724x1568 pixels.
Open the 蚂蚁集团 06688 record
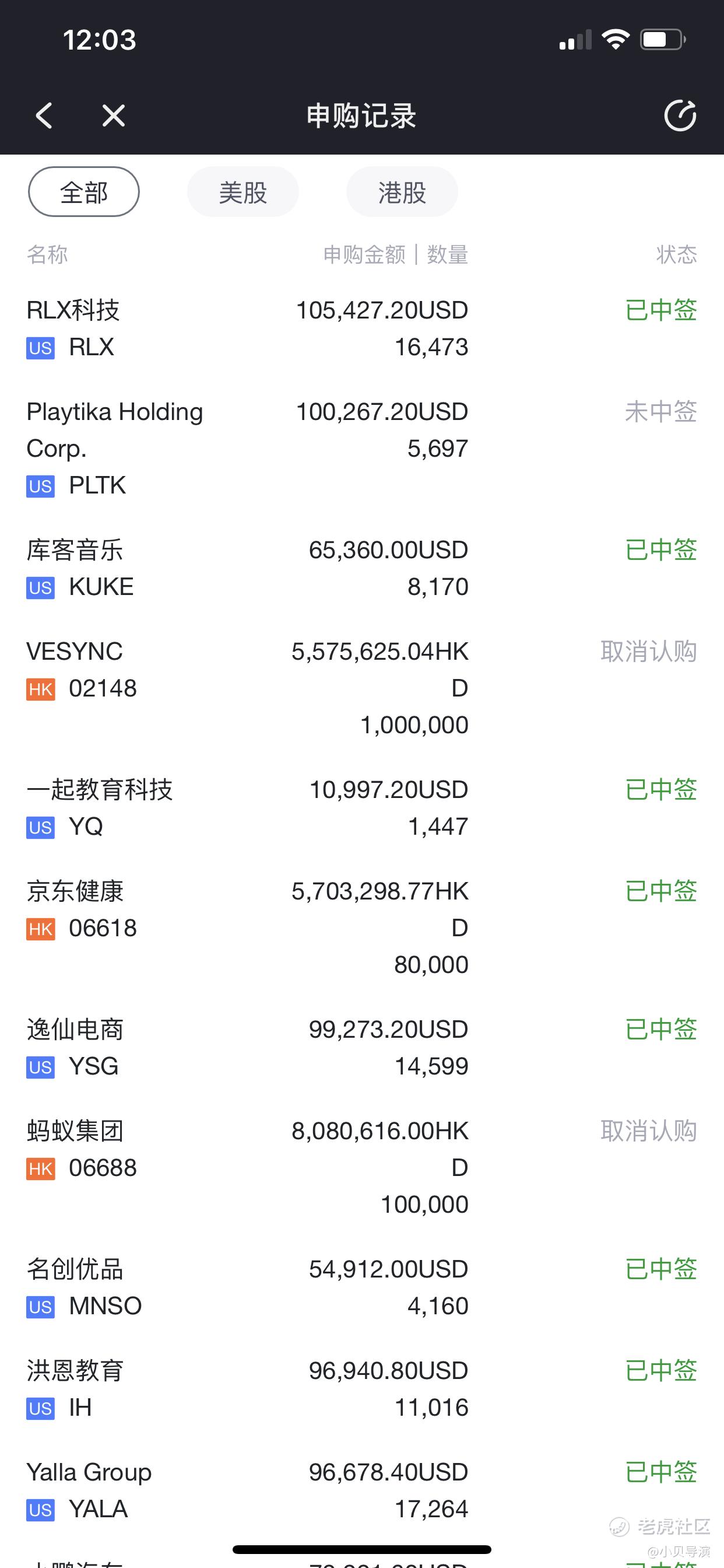(362, 1168)
